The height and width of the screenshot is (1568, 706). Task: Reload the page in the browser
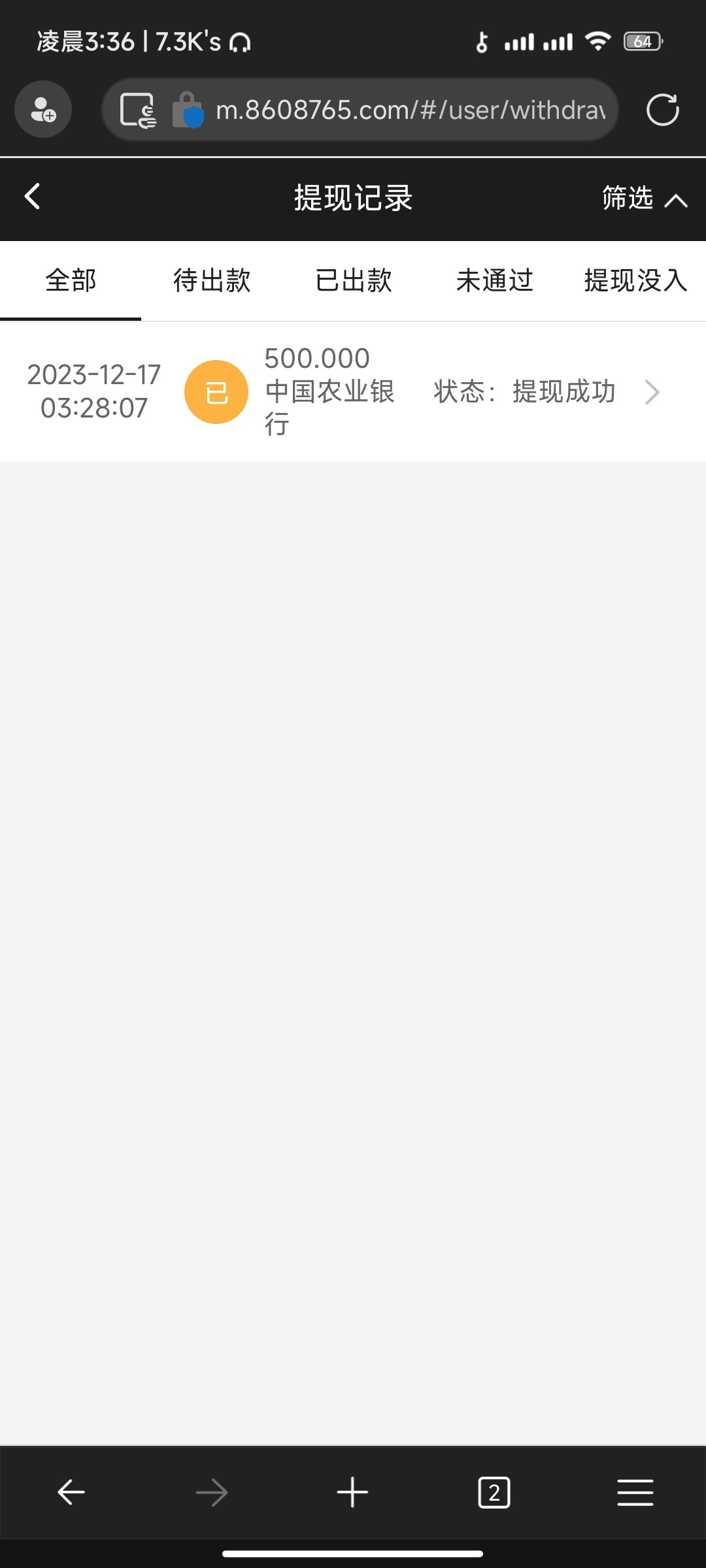point(662,110)
